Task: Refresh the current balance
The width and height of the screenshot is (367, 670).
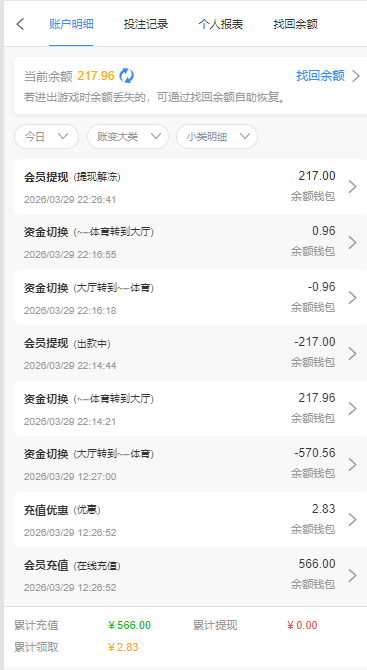Action: [126, 76]
